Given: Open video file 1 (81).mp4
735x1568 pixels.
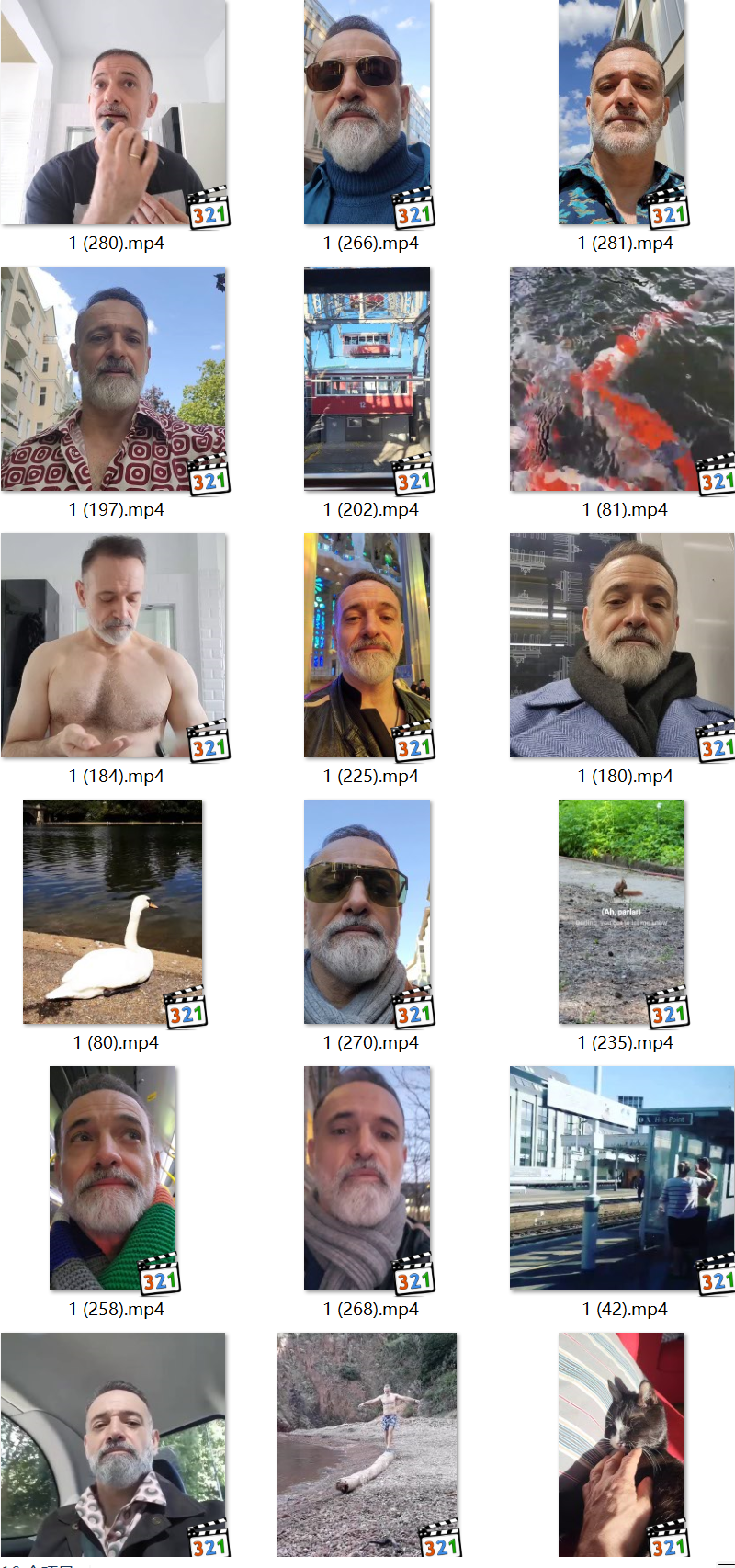Looking at the screenshot, I should click(x=622, y=379).
